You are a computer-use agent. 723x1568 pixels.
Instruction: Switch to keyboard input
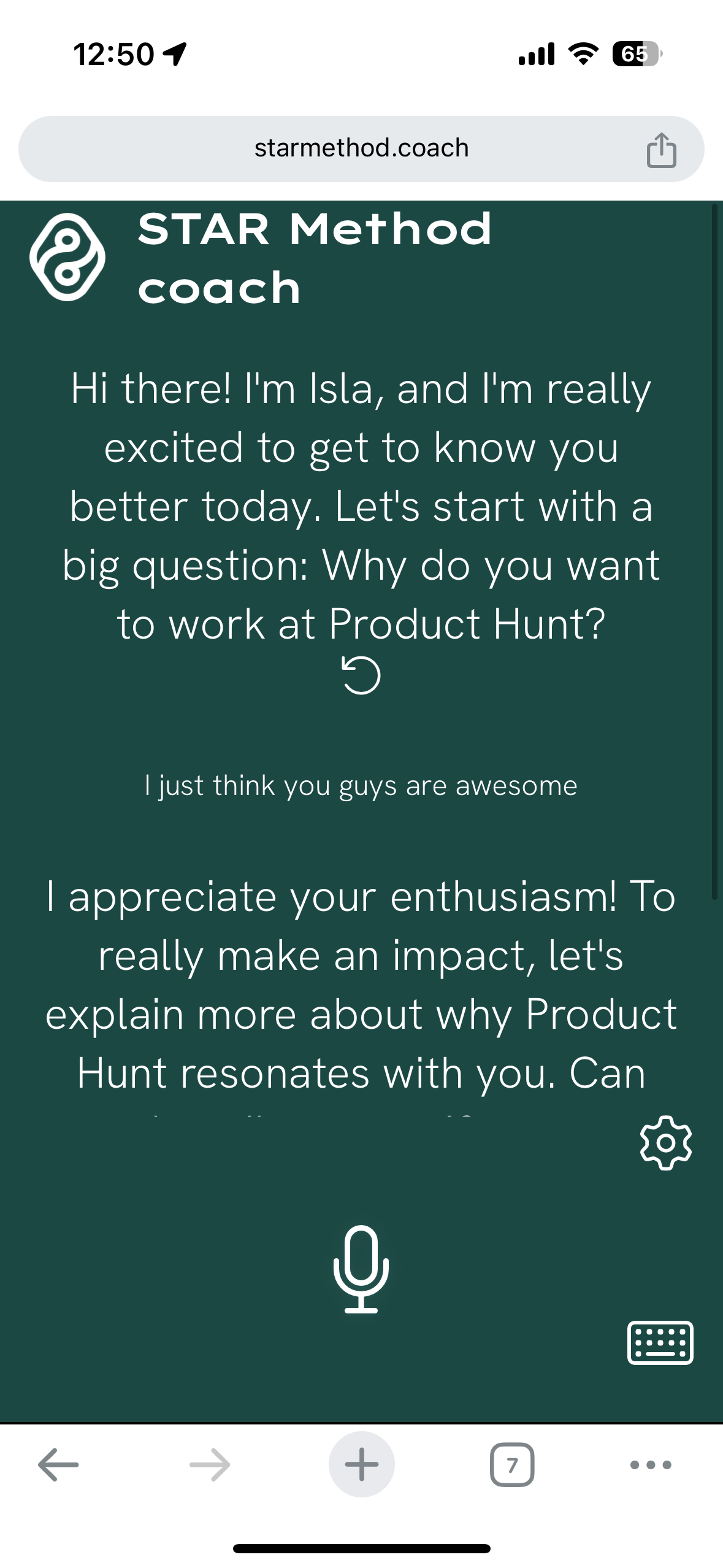click(660, 1343)
